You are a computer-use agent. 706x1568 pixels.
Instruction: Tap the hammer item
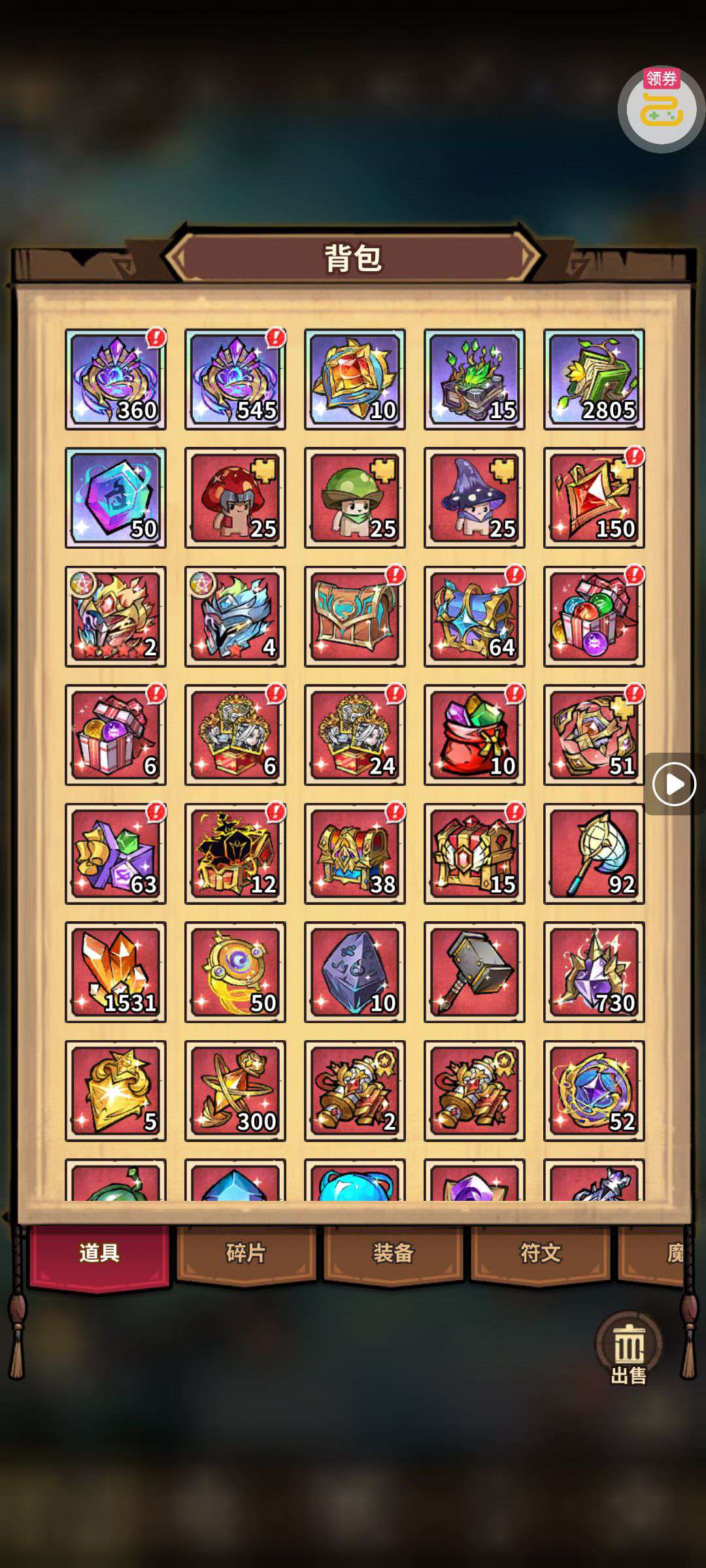point(474,972)
